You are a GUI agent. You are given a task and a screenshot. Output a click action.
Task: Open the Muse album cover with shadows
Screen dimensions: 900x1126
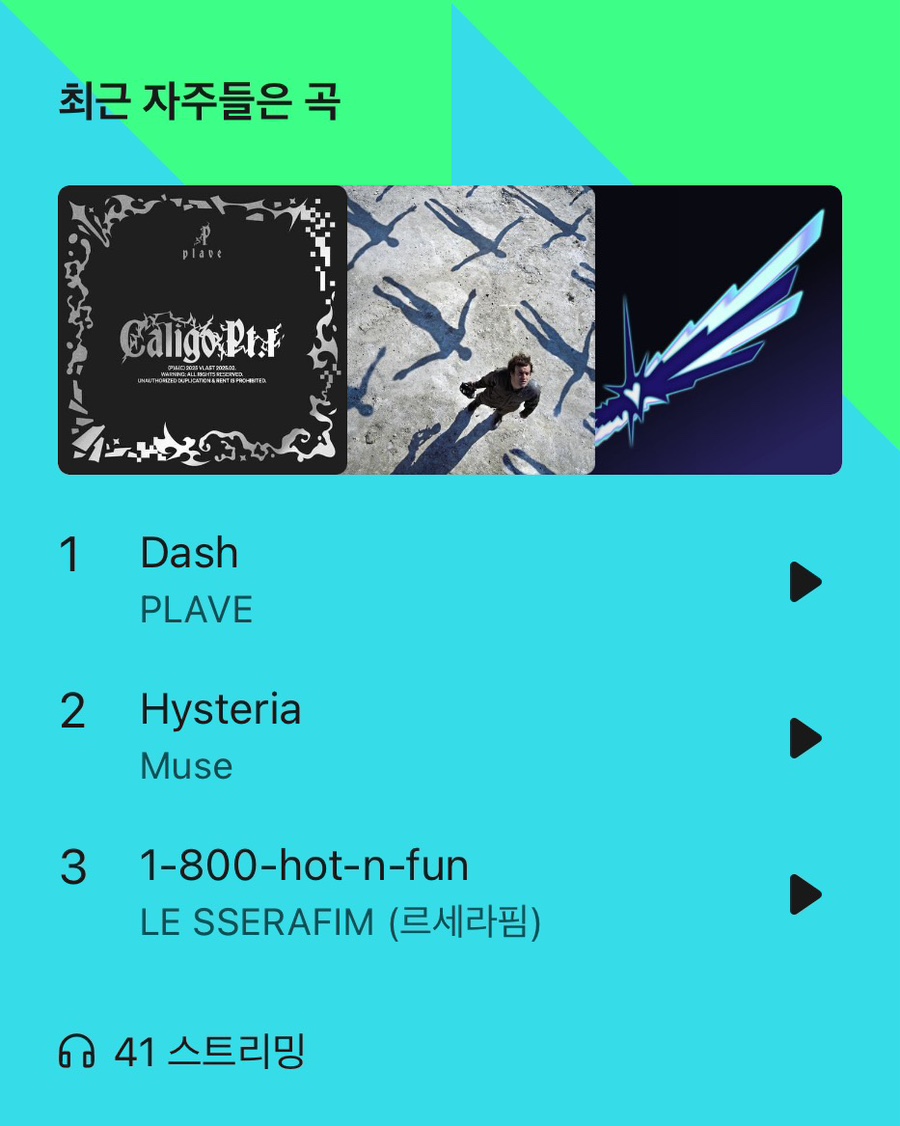coord(471,330)
